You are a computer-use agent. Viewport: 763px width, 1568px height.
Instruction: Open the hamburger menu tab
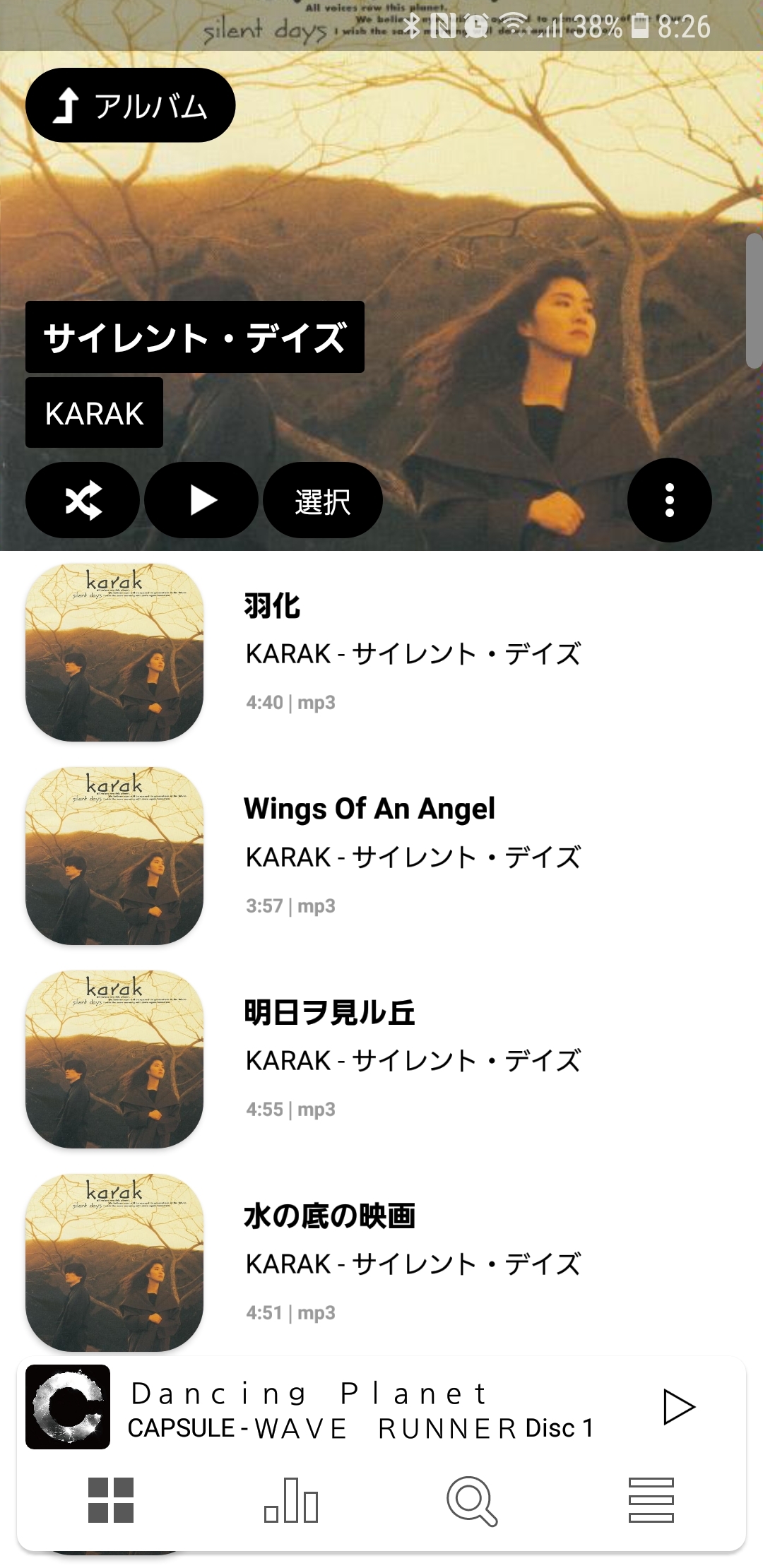651,1499
